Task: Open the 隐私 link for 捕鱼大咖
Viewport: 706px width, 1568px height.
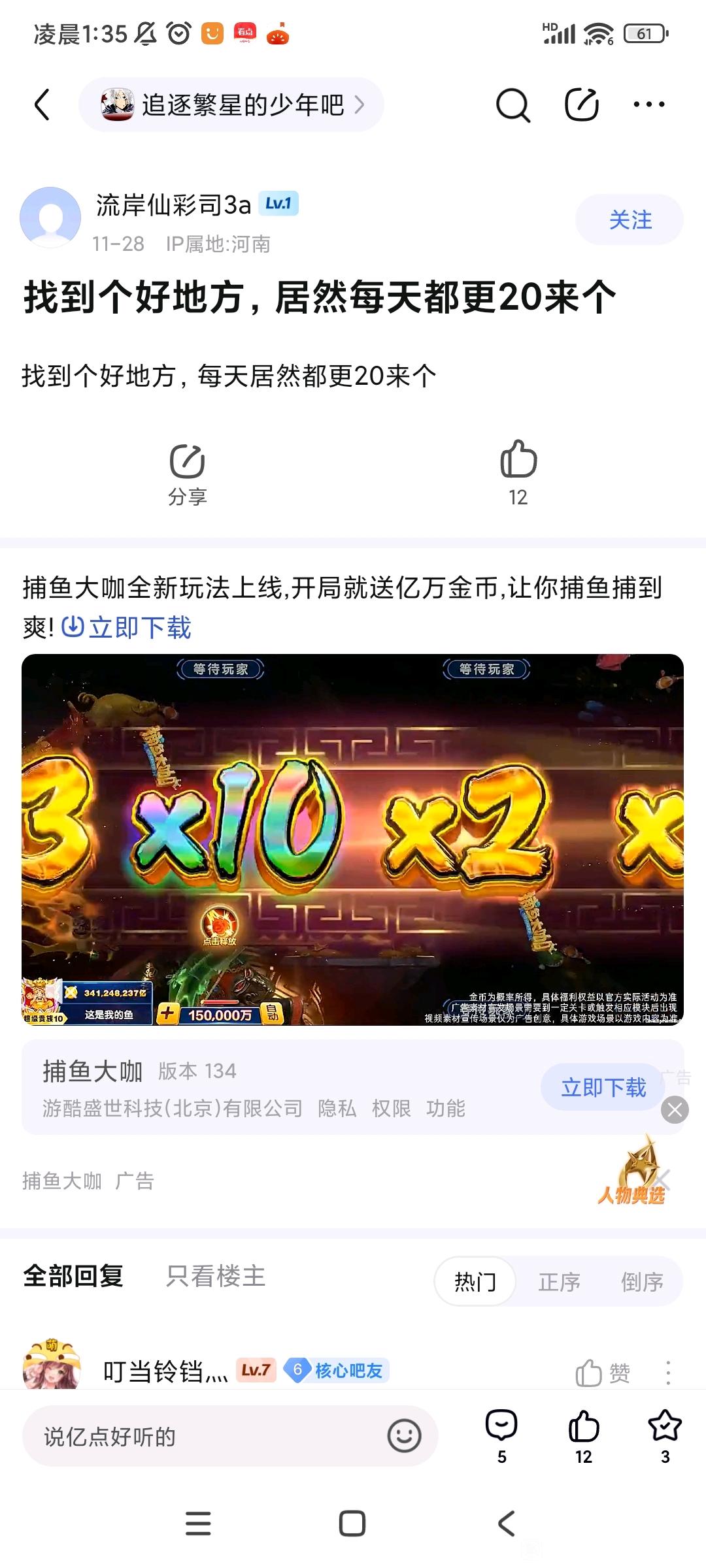Action: tap(337, 1109)
